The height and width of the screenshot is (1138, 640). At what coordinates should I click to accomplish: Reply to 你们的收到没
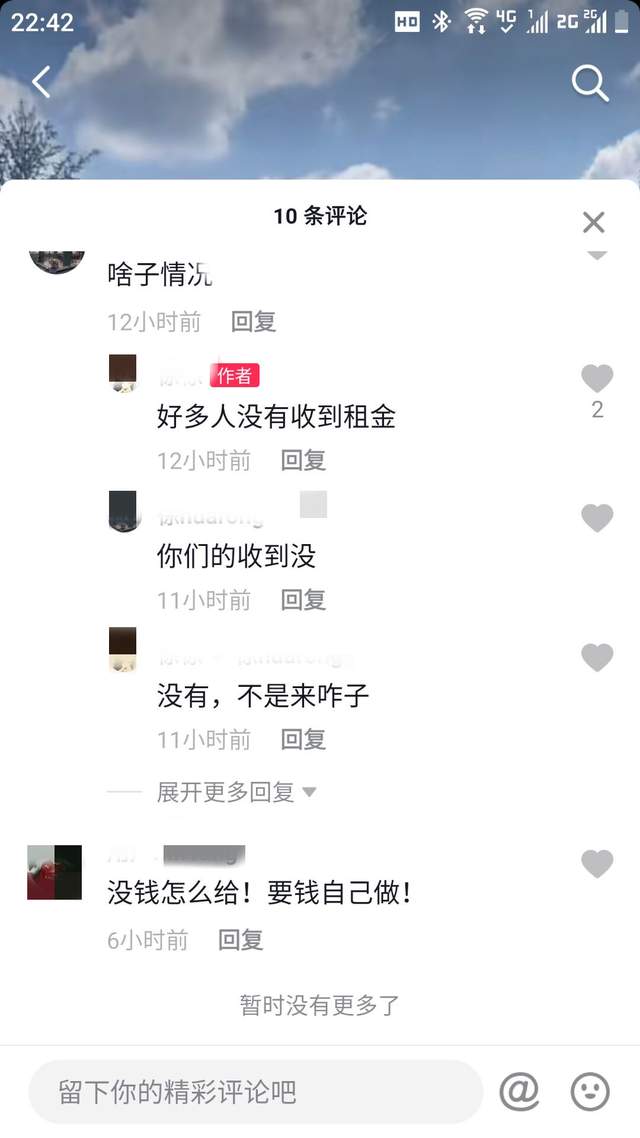tap(302, 600)
